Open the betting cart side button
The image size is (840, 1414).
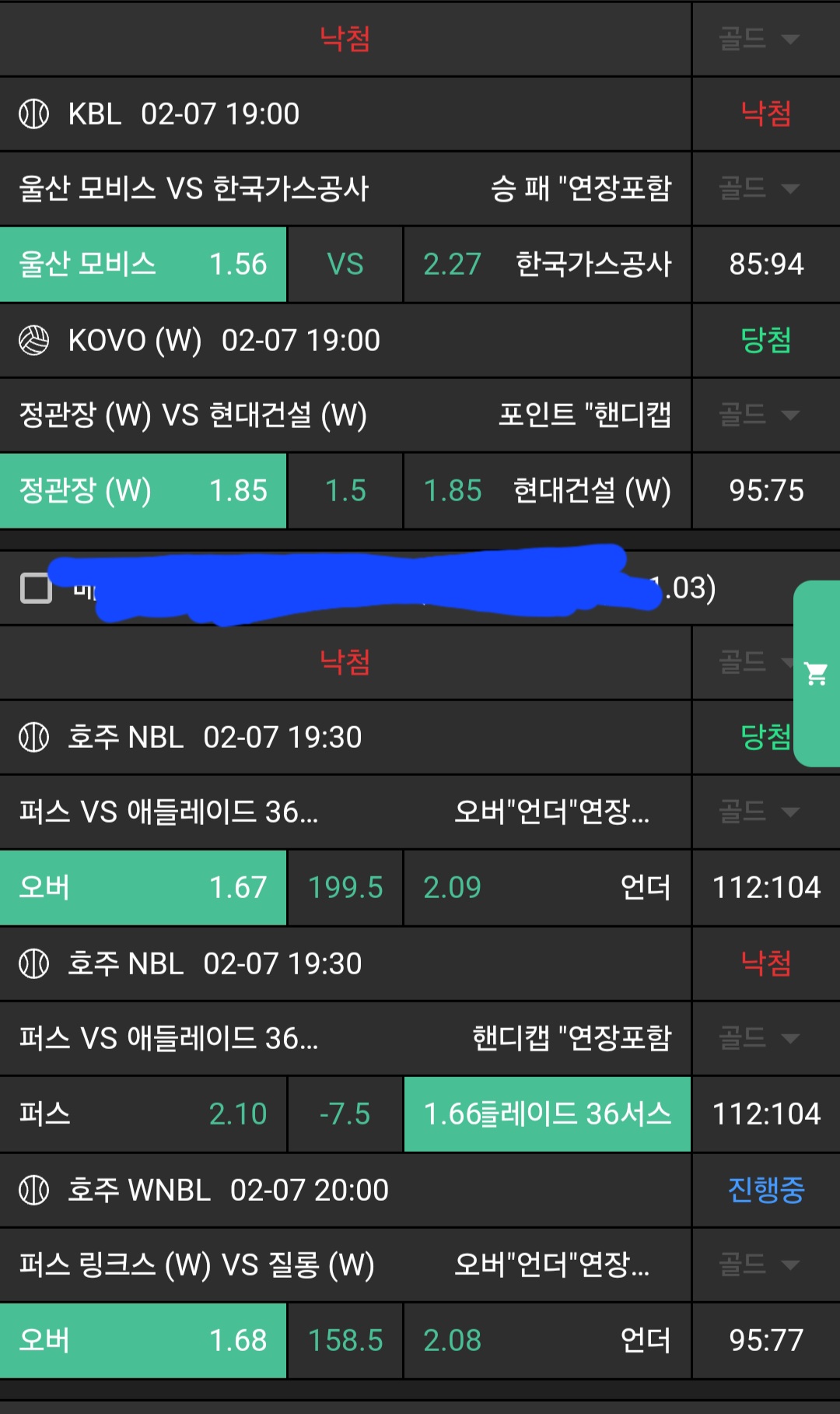pos(816,674)
